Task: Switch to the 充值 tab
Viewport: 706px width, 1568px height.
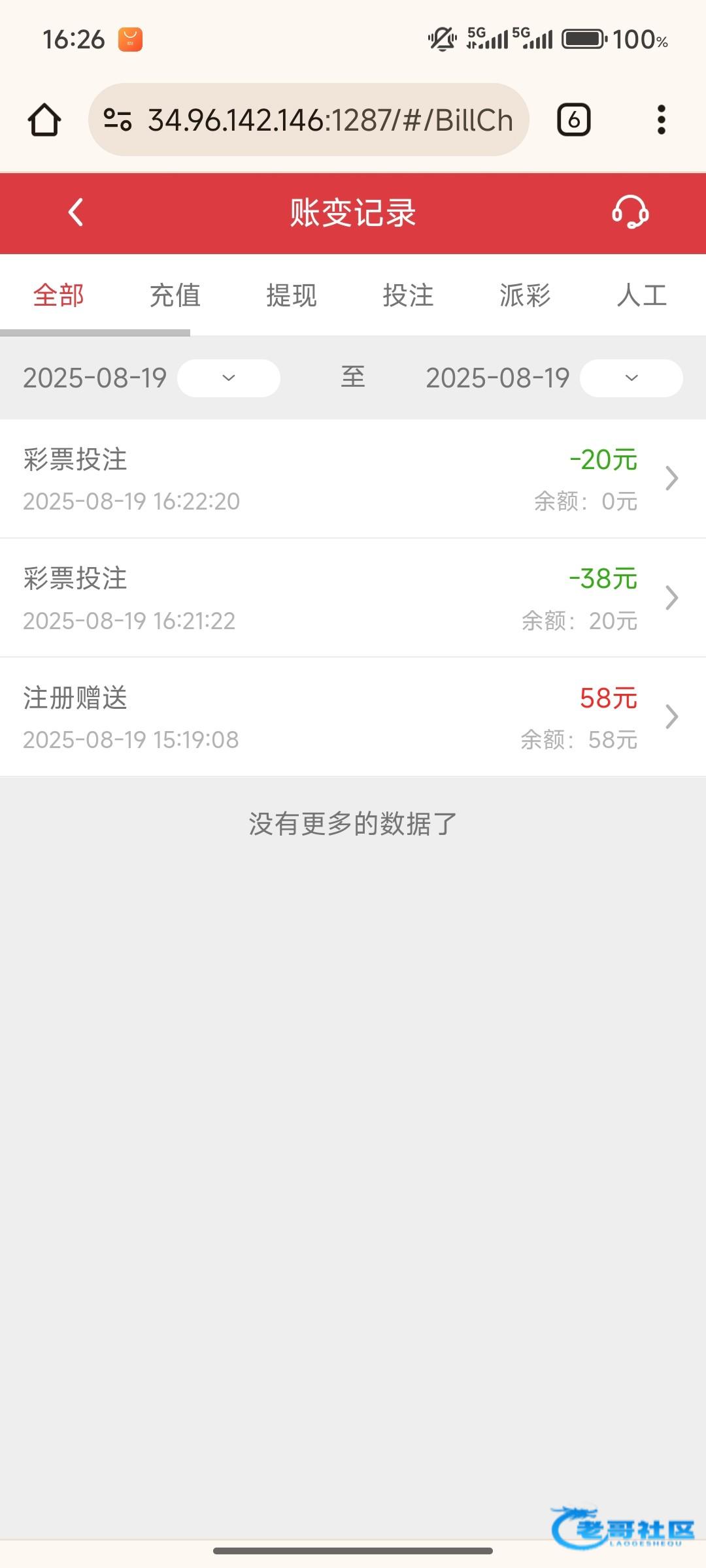Action: point(175,295)
